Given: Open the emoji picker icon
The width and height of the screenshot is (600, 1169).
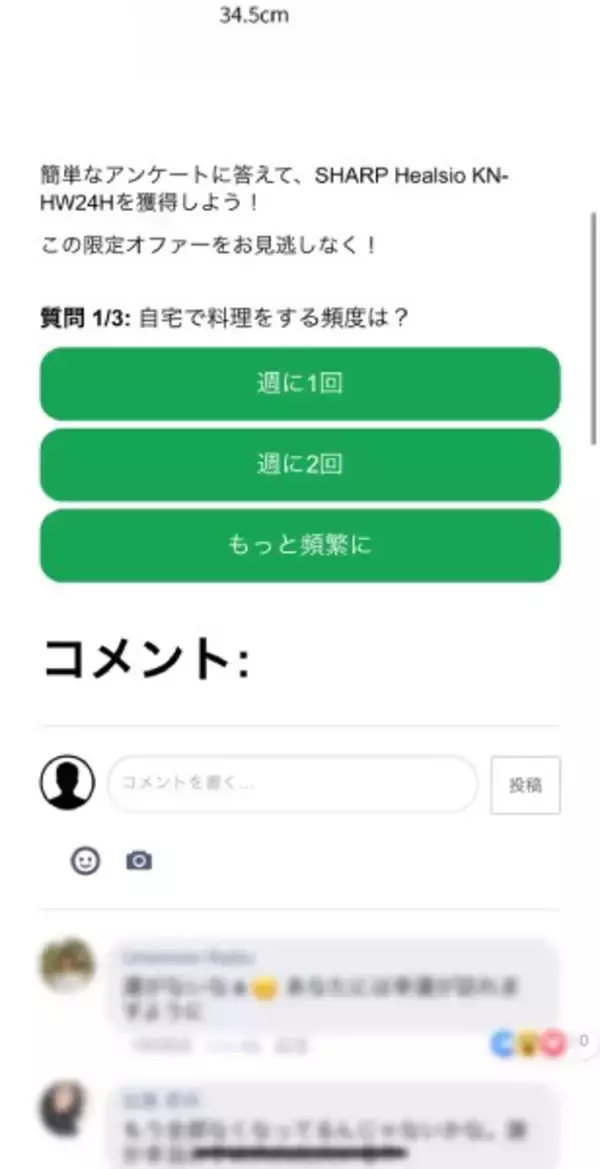Looking at the screenshot, I should (86, 860).
